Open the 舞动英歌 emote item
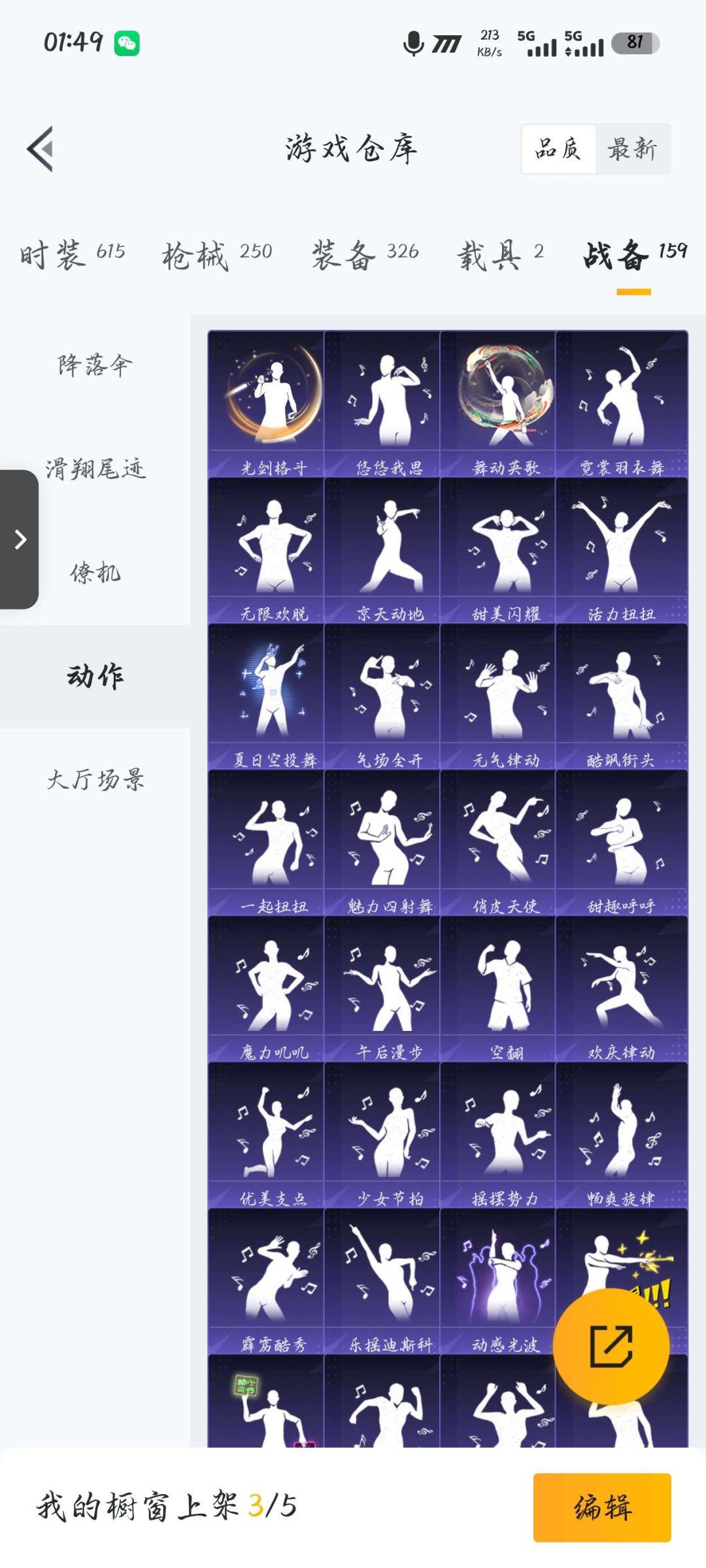Image resolution: width=706 pixels, height=1568 pixels. point(498,404)
